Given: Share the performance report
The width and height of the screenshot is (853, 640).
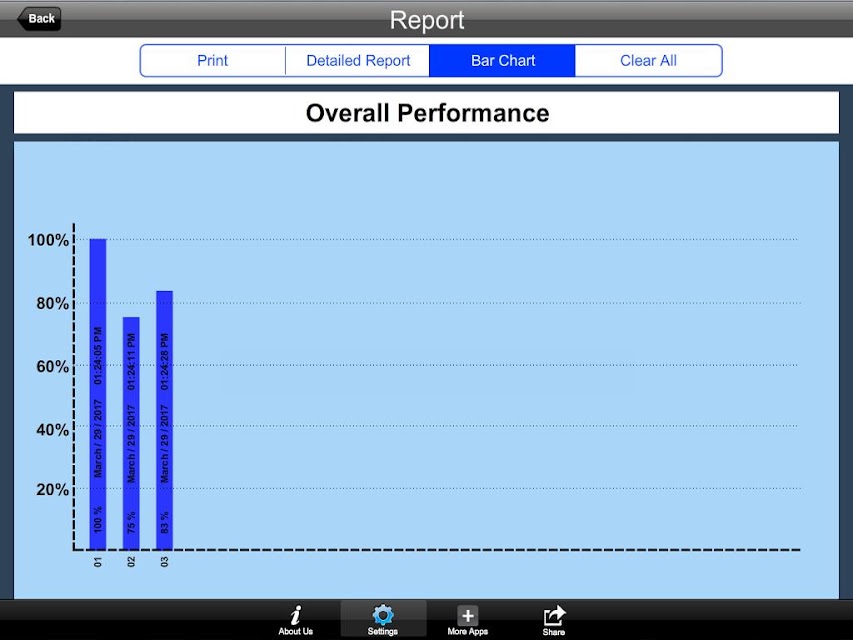Looking at the screenshot, I should 554,620.
